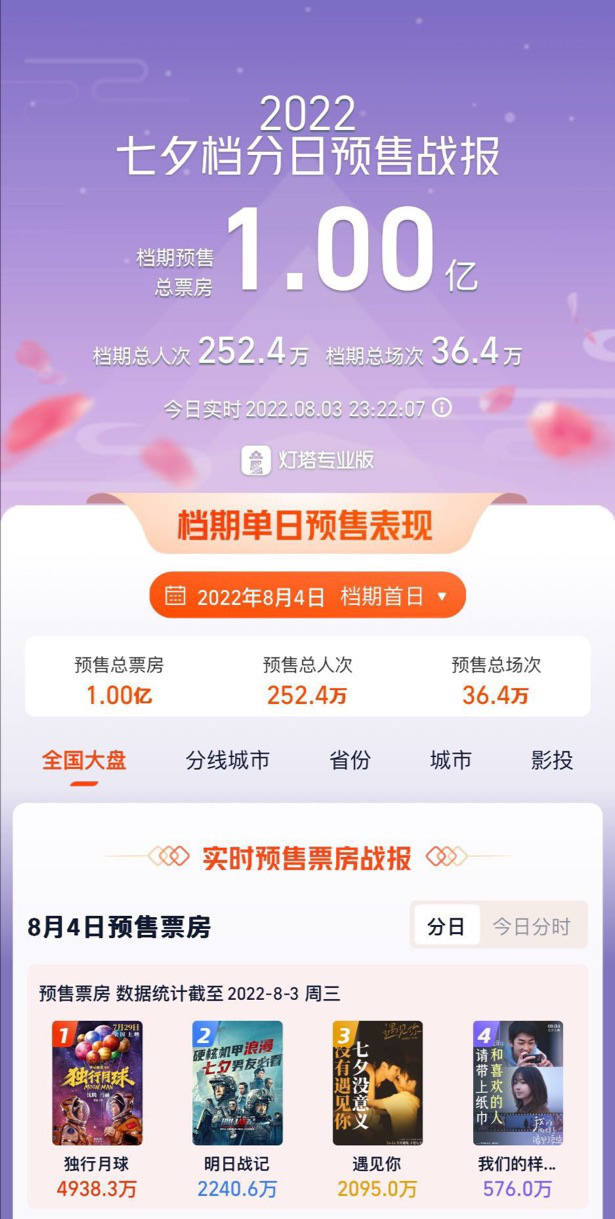The height and width of the screenshot is (1219, 615).
Task: Switch to the 影投 tab
Action: point(552,760)
